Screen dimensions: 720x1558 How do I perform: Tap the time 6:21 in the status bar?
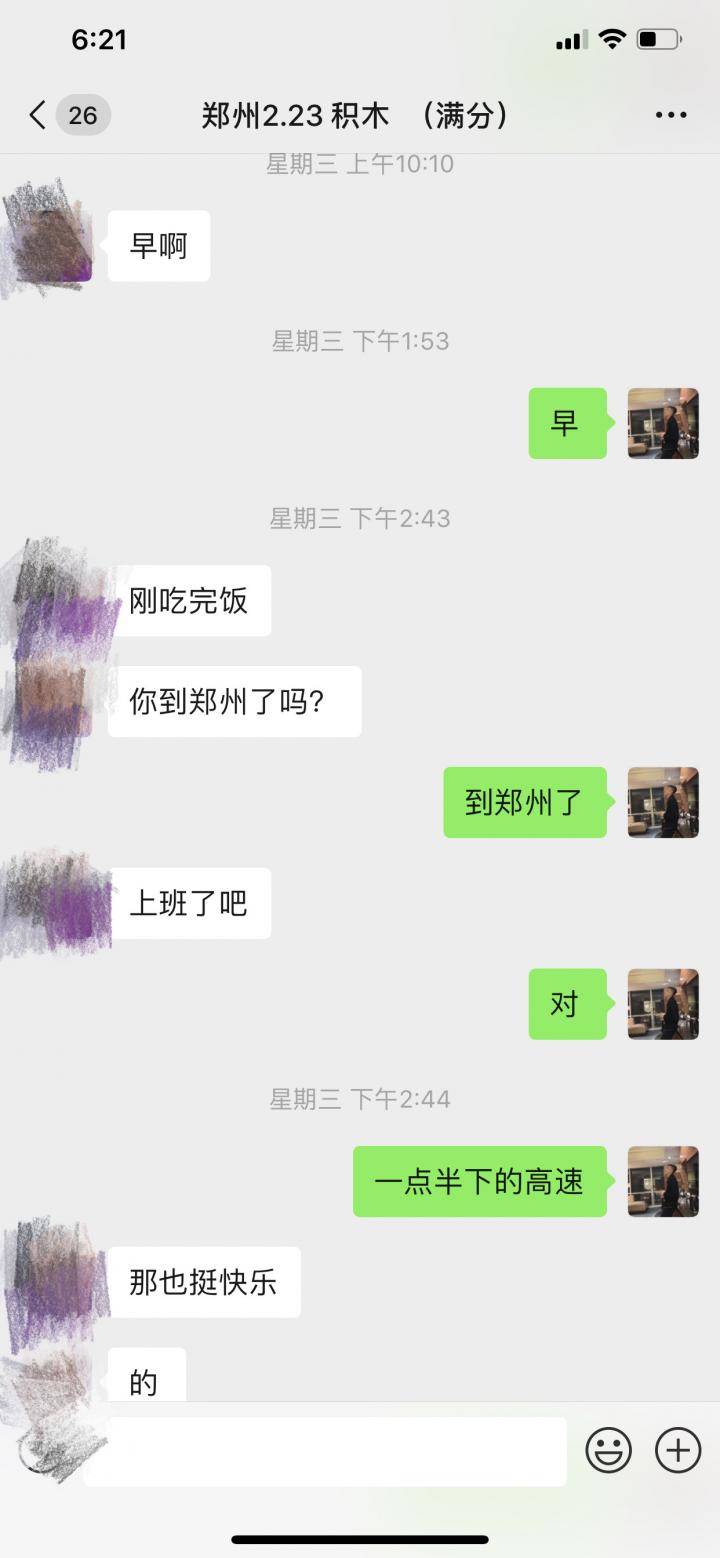click(99, 38)
